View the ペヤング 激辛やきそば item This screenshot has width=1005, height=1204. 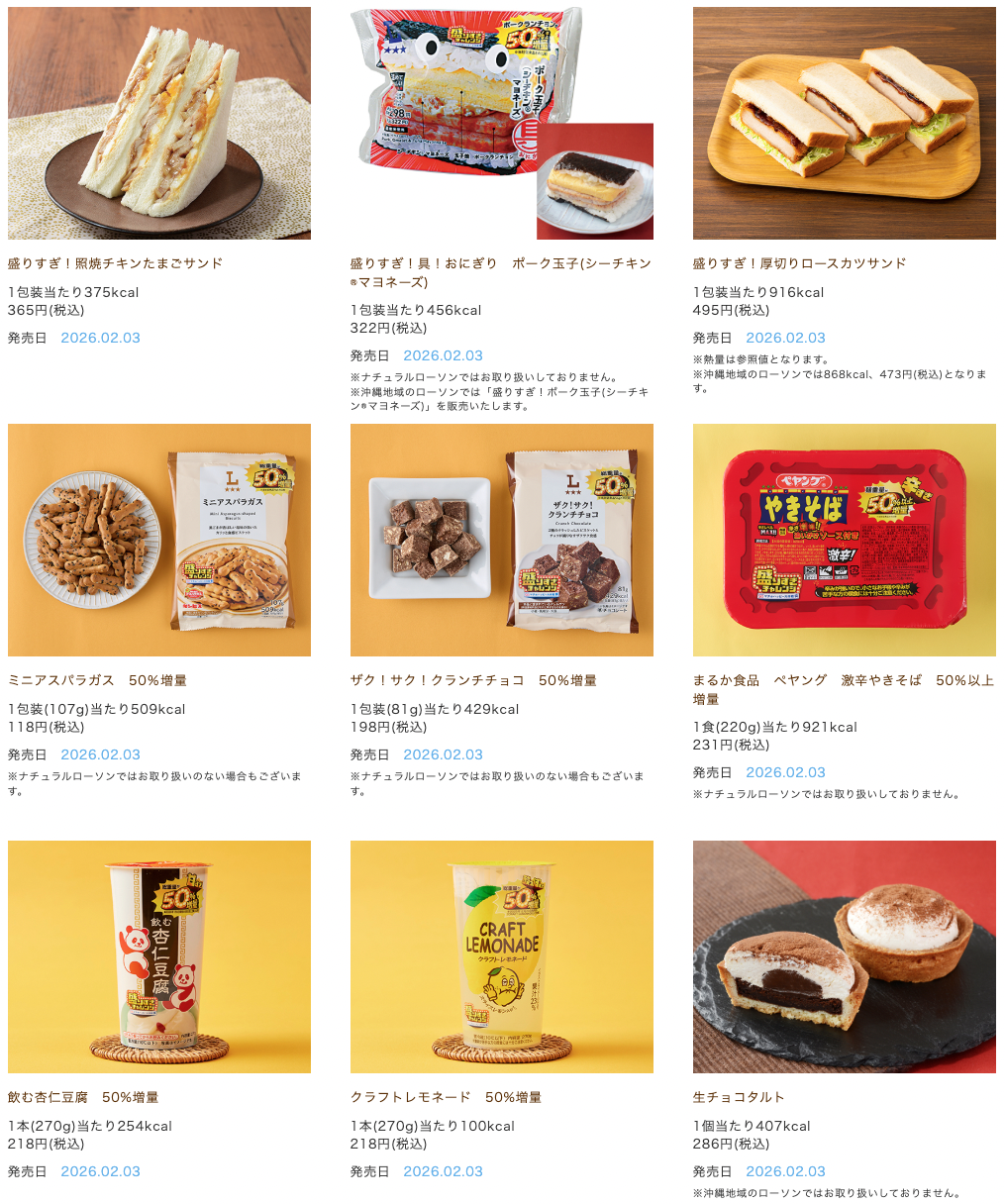(844, 540)
